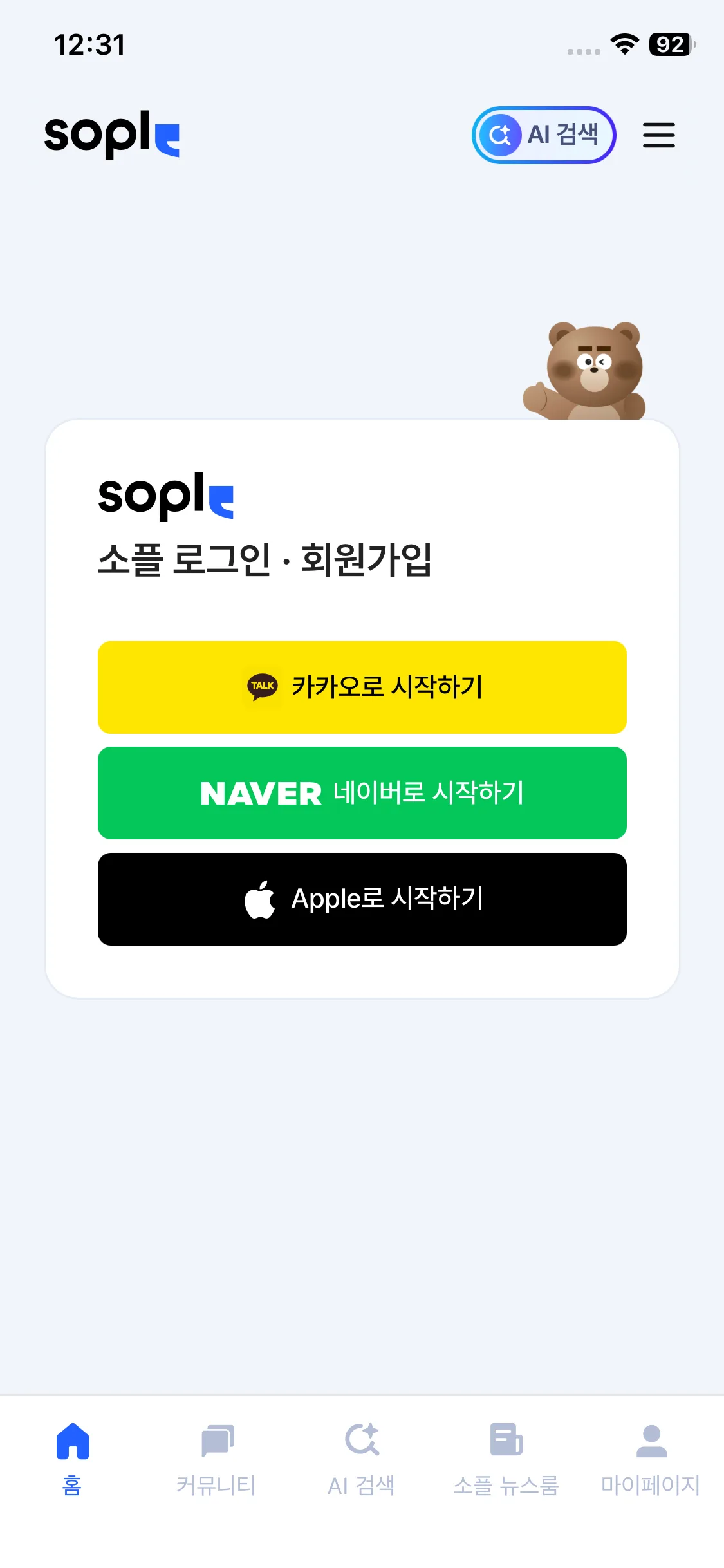724x1568 pixels.
Task: Open the AI 검색 button in header
Action: point(544,135)
